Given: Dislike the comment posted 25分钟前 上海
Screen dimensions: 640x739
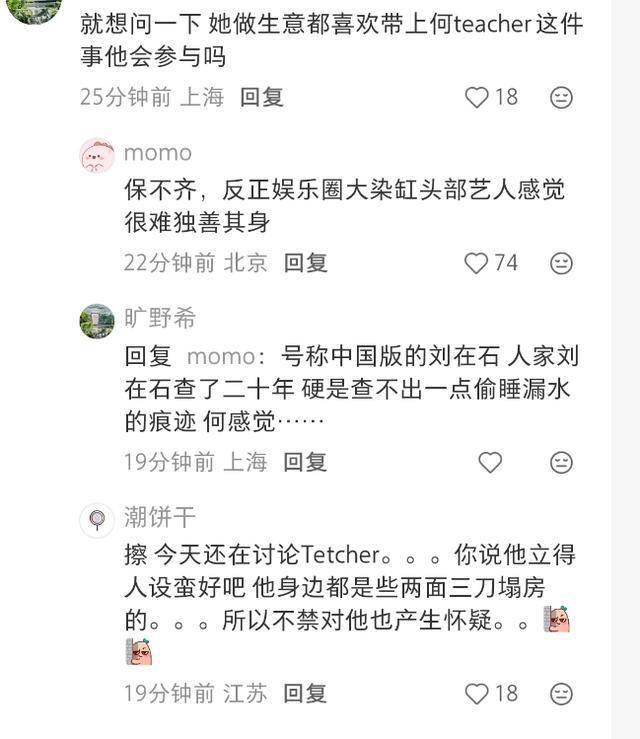Looking at the screenshot, I should pyautogui.click(x=562, y=97).
